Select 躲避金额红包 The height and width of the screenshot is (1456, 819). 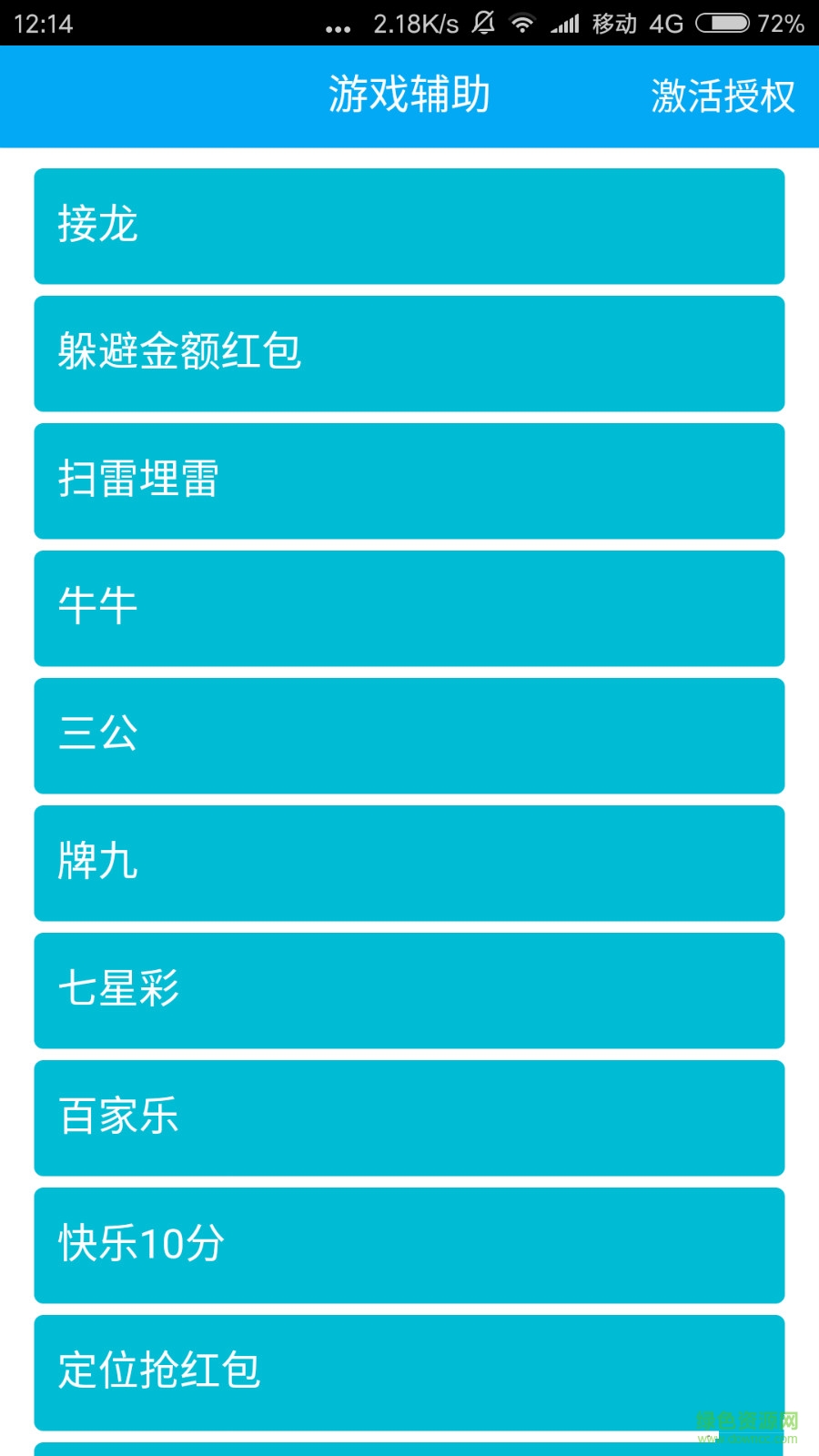point(409,353)
